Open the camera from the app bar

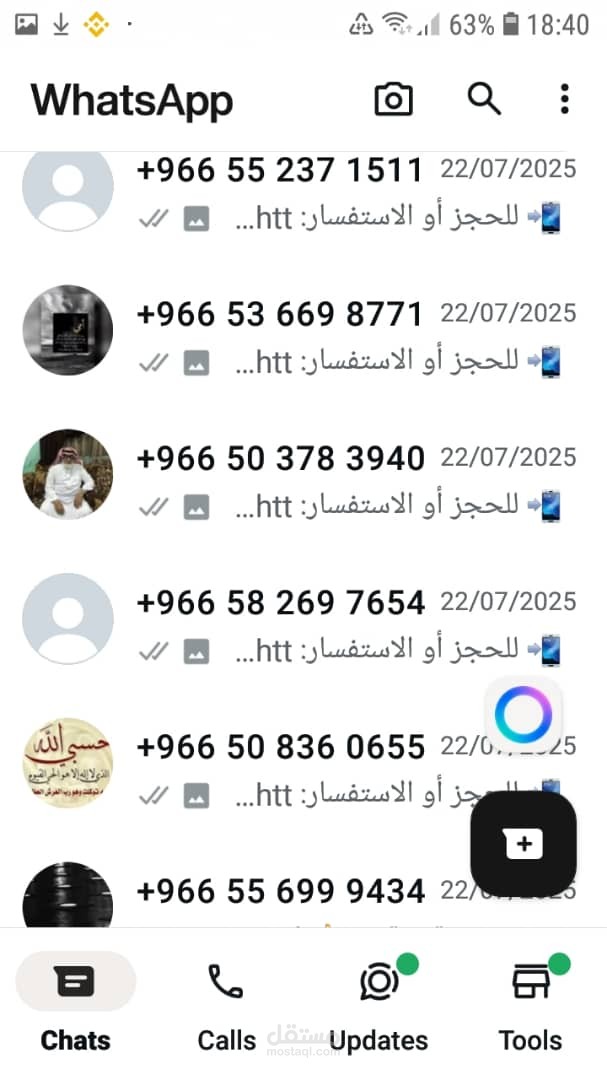[x=393, y=99]
